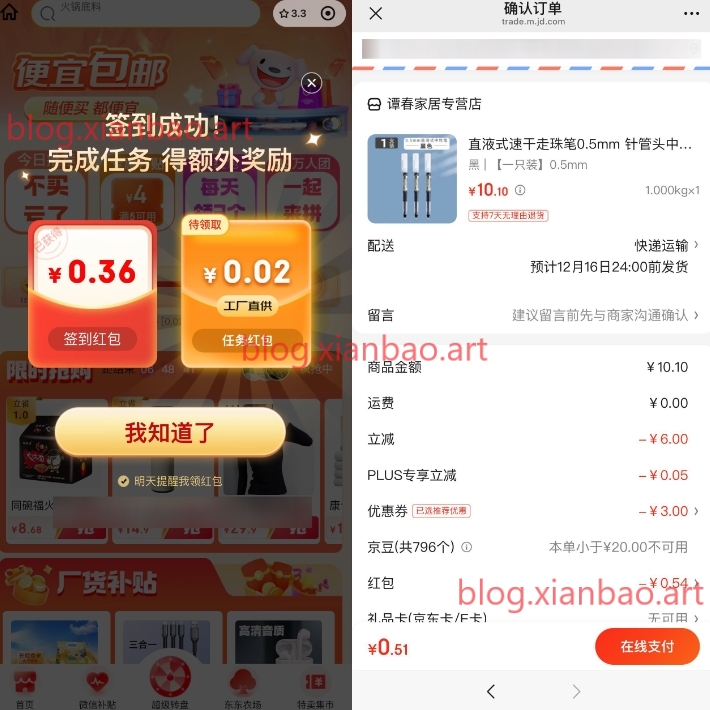Tap 在线支付 to pay online
This screenshot has height=710, width=710.
[647, 647]
